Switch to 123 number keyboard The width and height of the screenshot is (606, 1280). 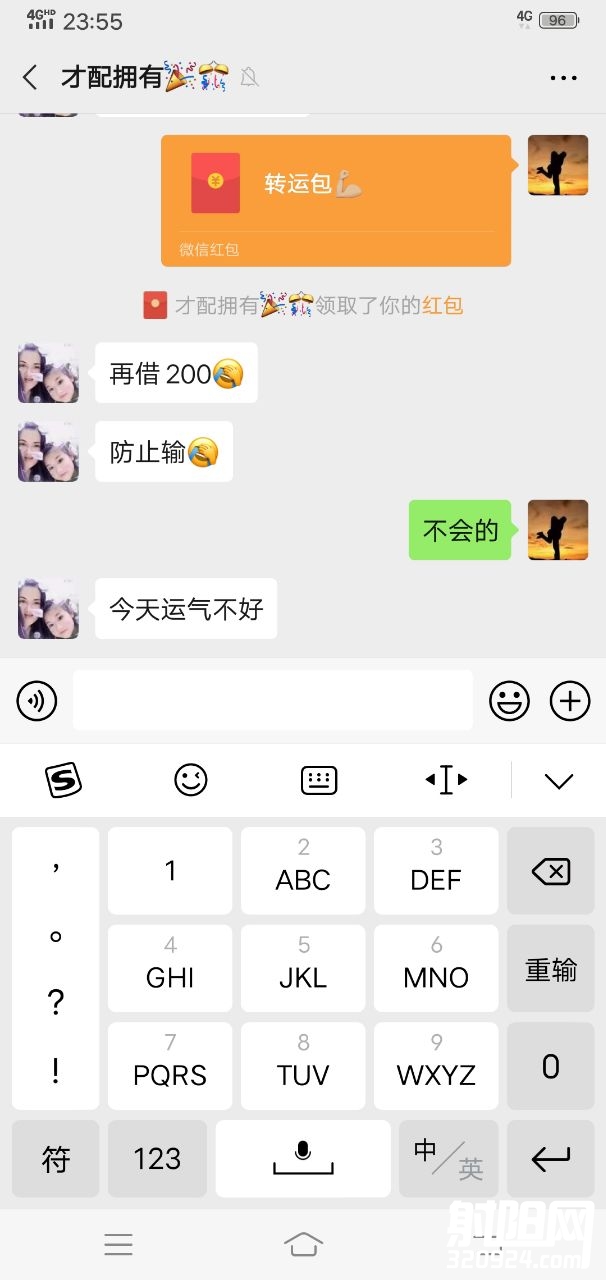(157, 1159)
